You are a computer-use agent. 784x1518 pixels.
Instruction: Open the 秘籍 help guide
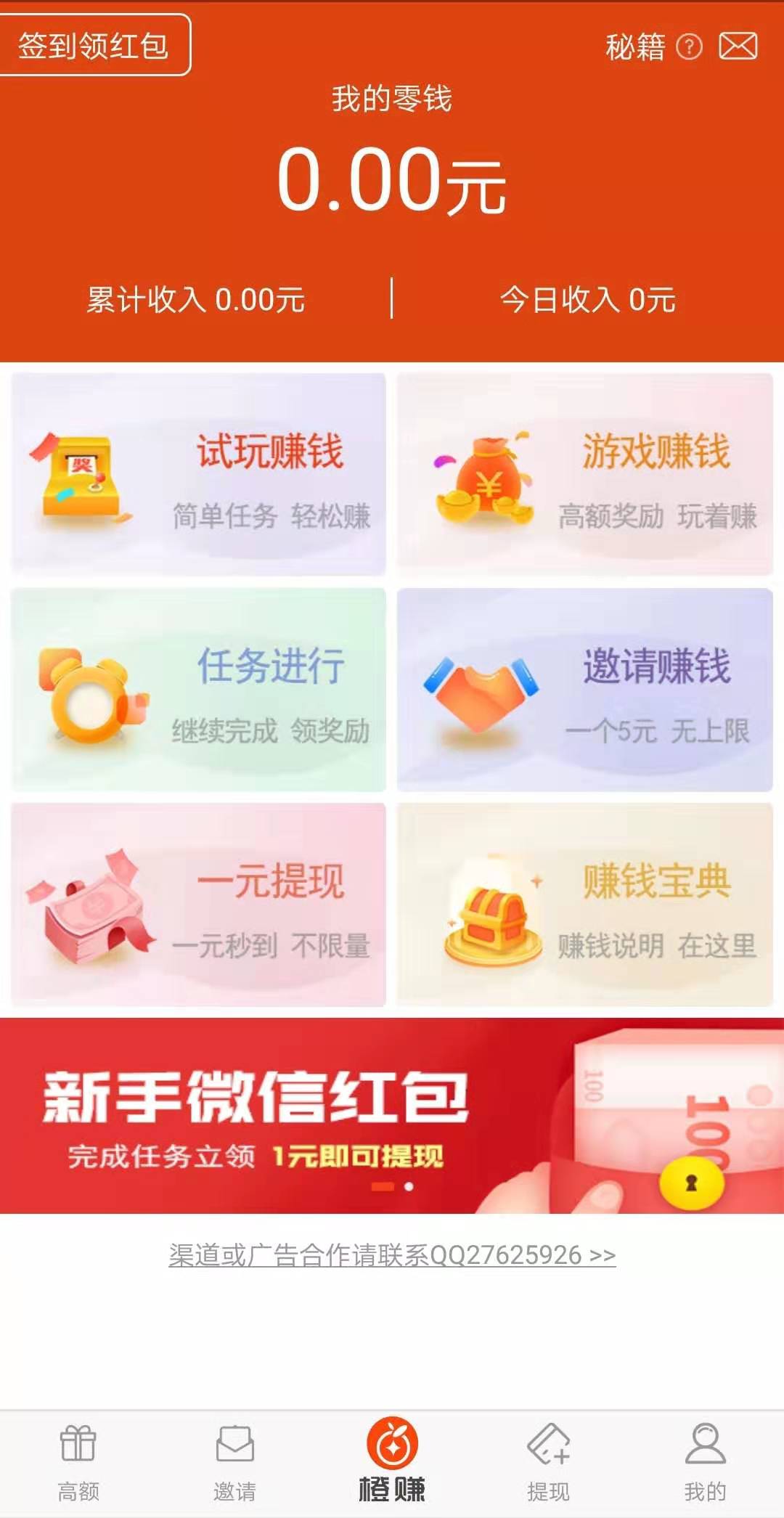pos(653,47)
